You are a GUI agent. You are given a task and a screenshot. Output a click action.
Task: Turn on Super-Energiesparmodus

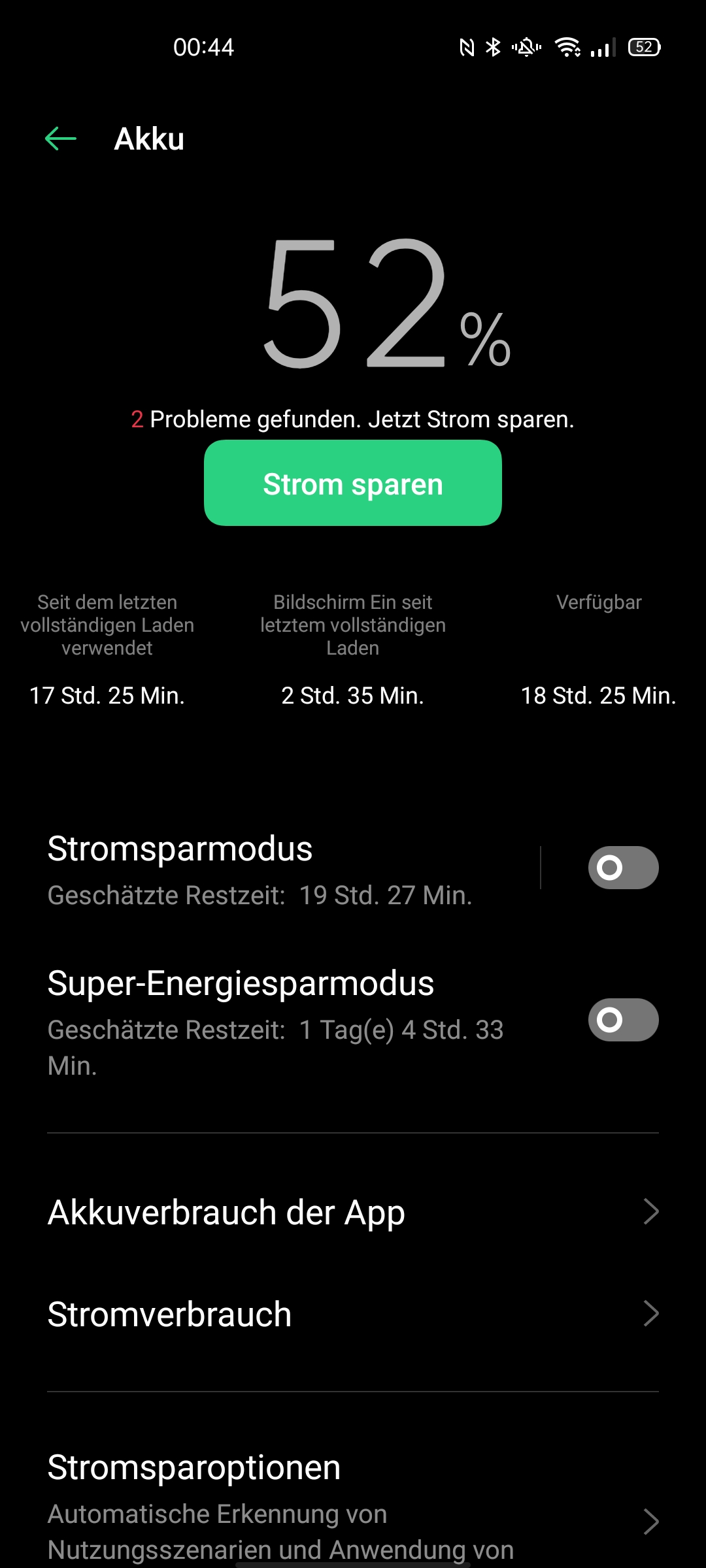click(x=623, y=1020)
